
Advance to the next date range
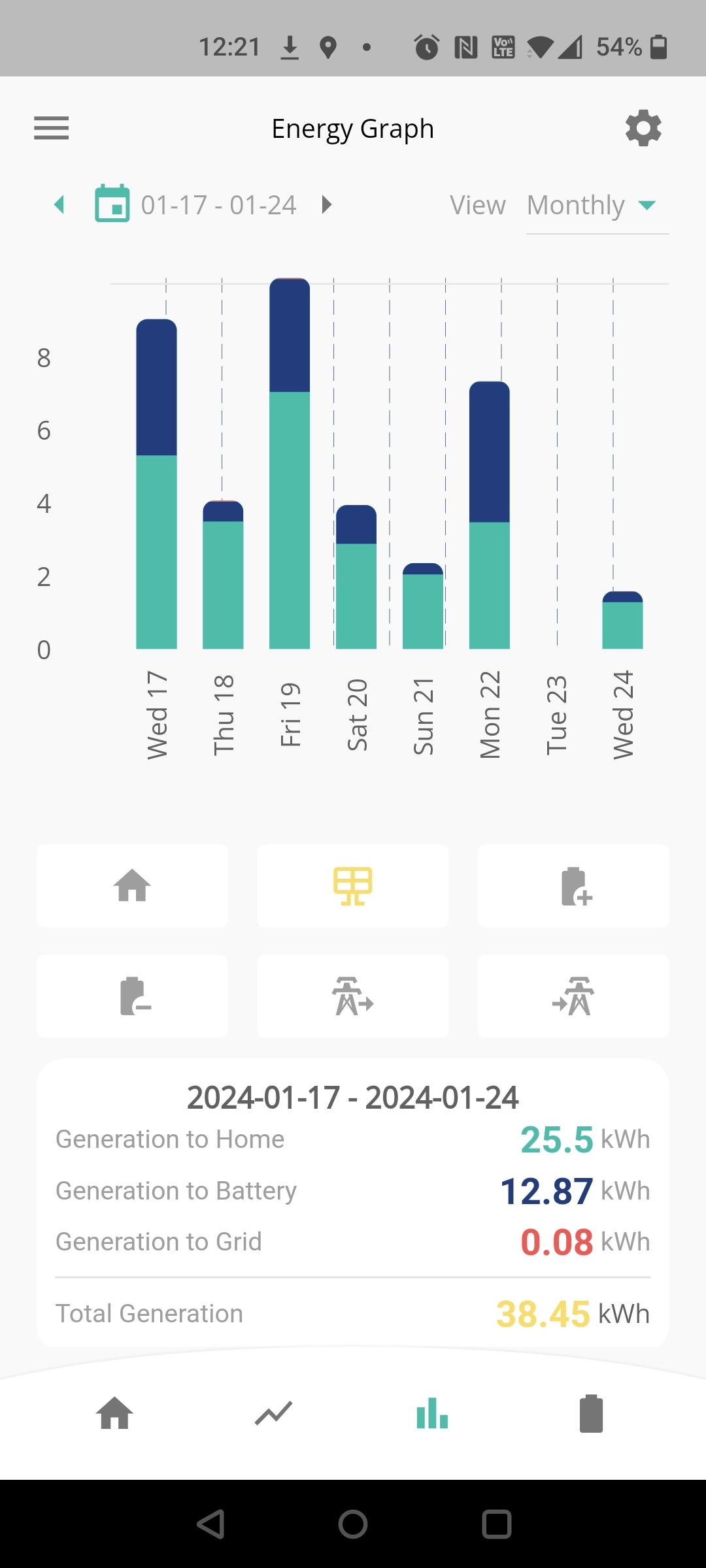(x=327, y=204)
